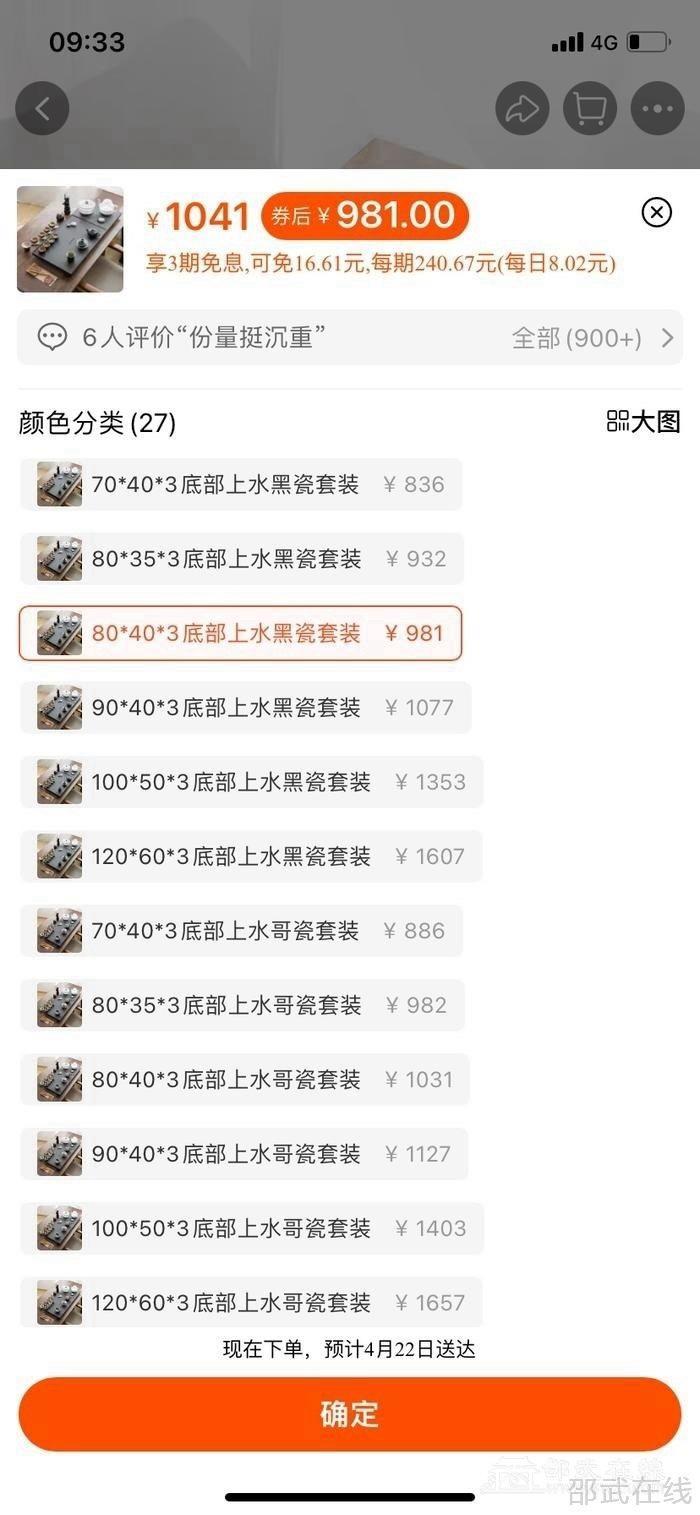The width and height of the screenshot is (700, 1515).
Task: Share this product
Action: (x=522, y=108)
